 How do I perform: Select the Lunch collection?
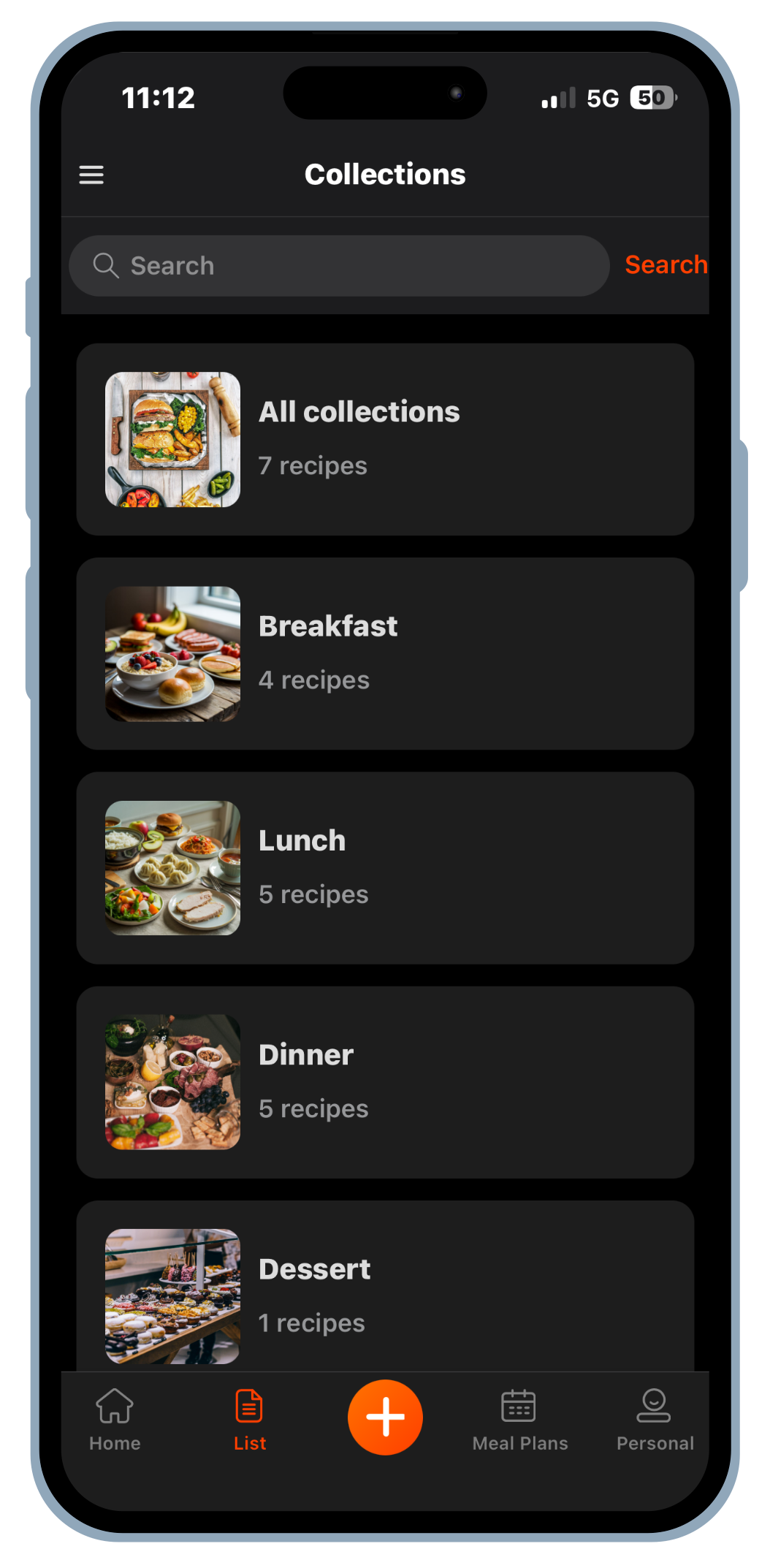point(385,868)
